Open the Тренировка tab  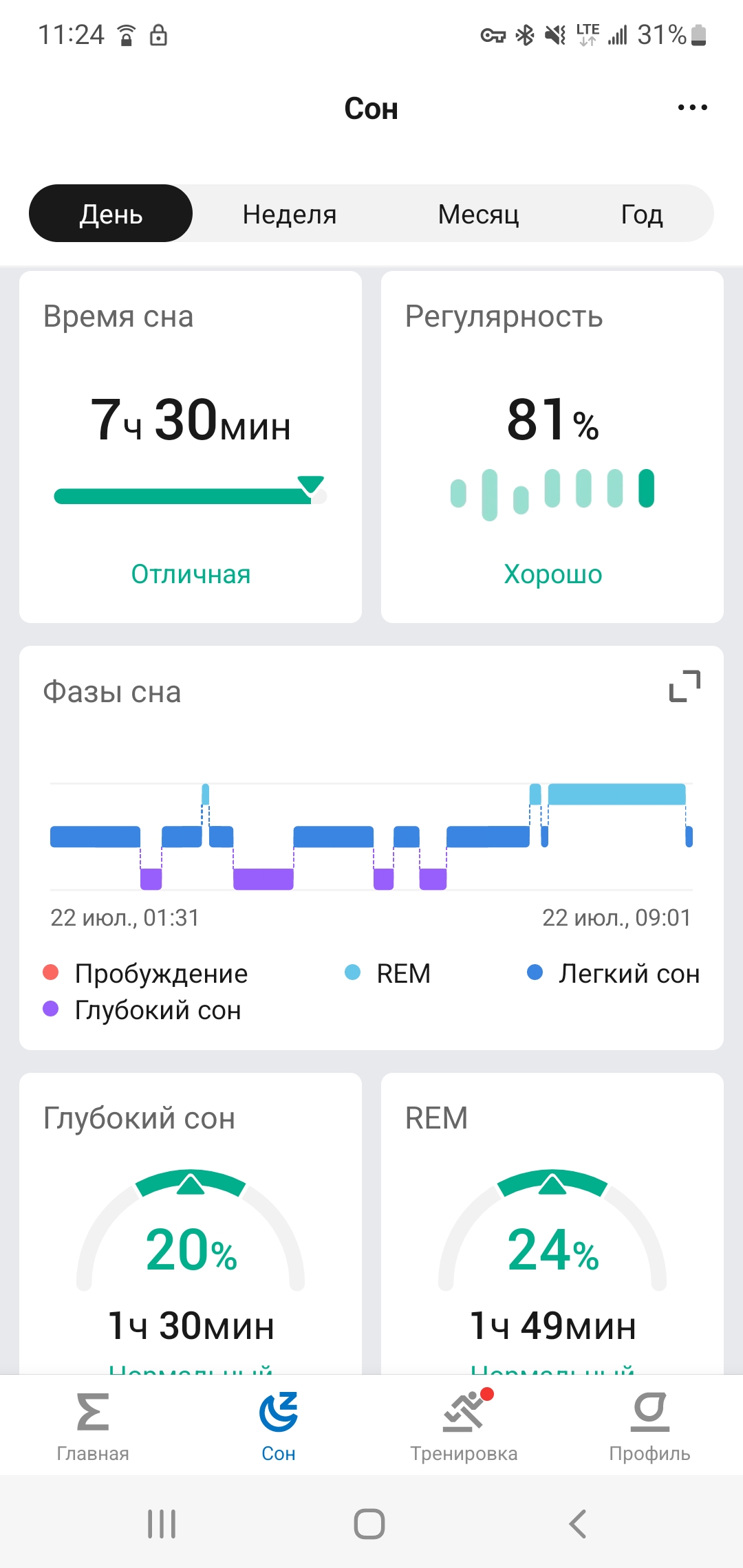pos(464,1425)
